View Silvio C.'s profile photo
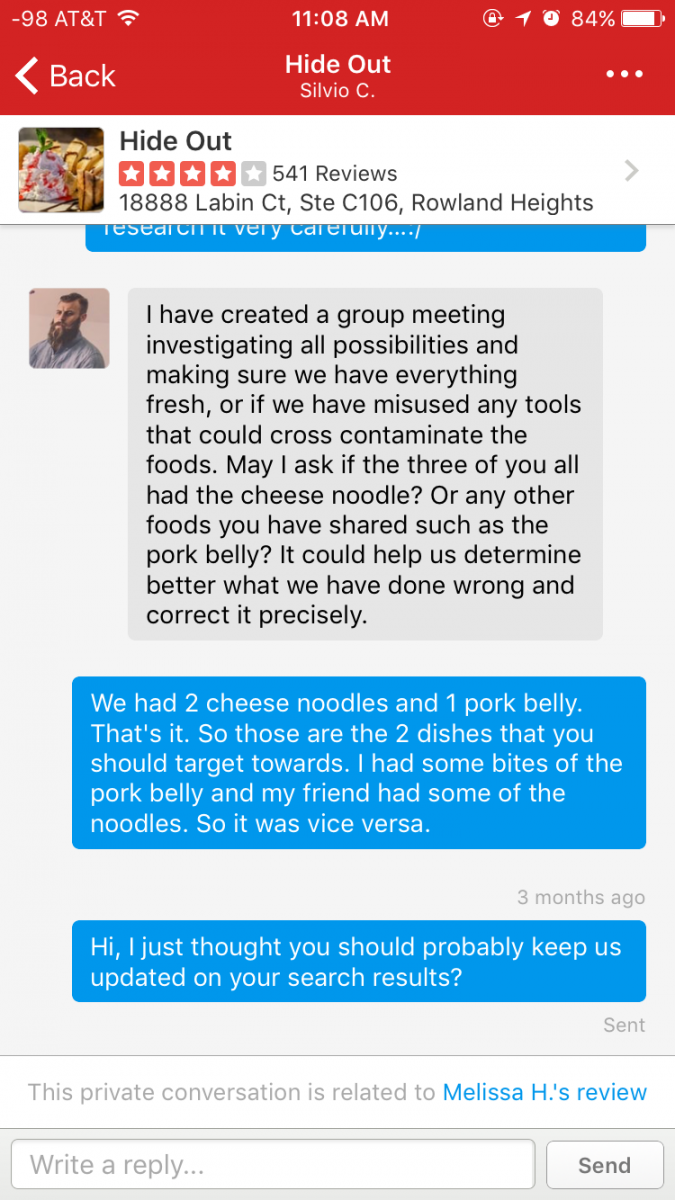The width and height of the screenshot is (675, 1200). point(69,329)
